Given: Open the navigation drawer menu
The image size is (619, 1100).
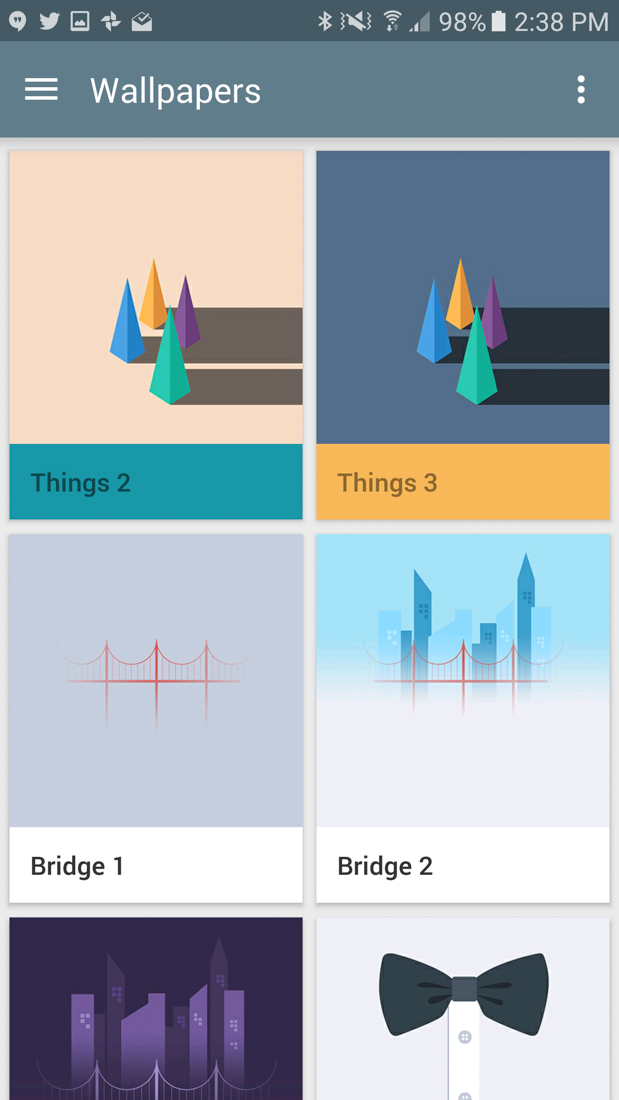Looking at the screenshot, I should (x=41, y=90).
